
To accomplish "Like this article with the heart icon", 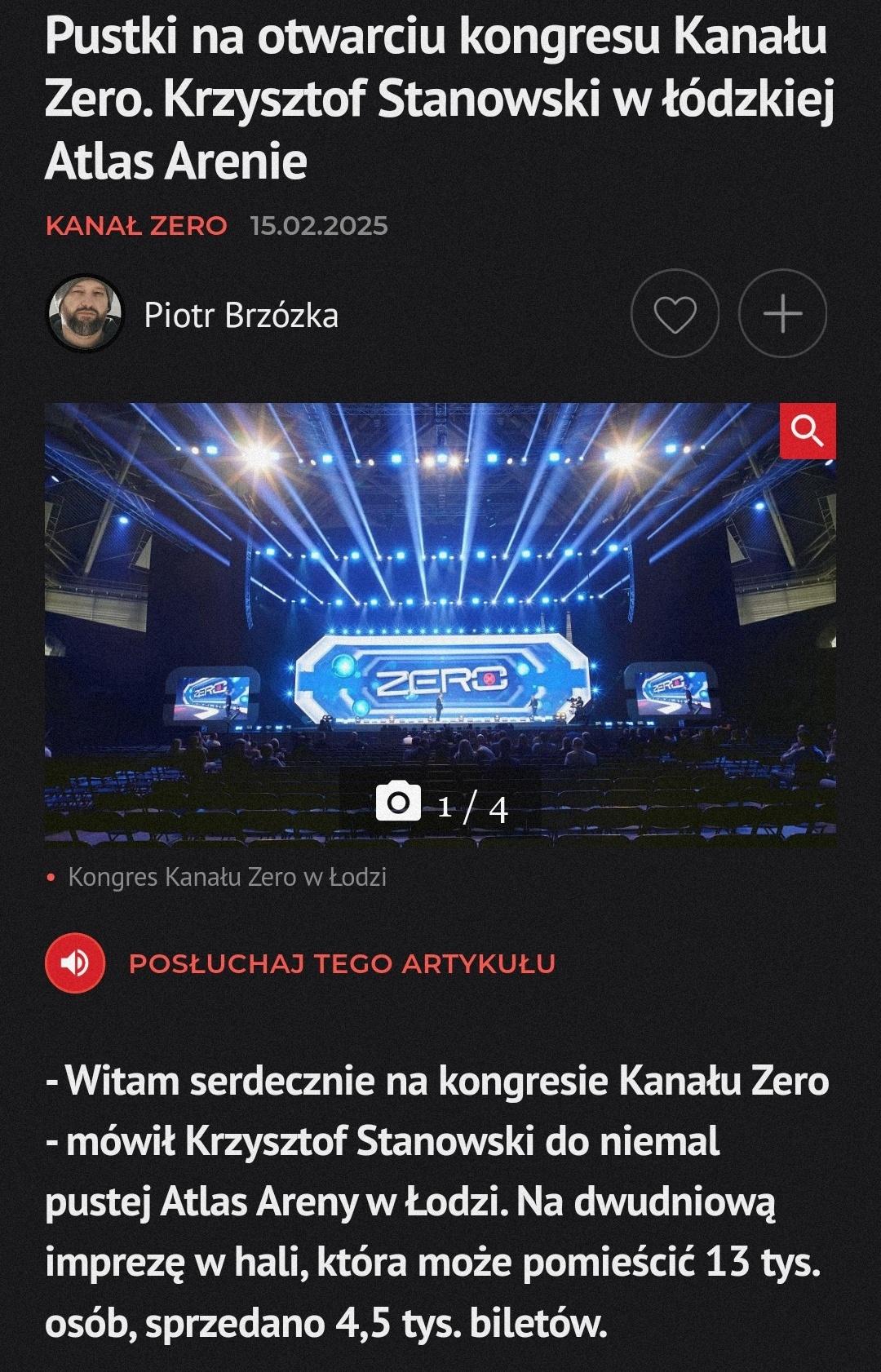I will coord(675,314).
